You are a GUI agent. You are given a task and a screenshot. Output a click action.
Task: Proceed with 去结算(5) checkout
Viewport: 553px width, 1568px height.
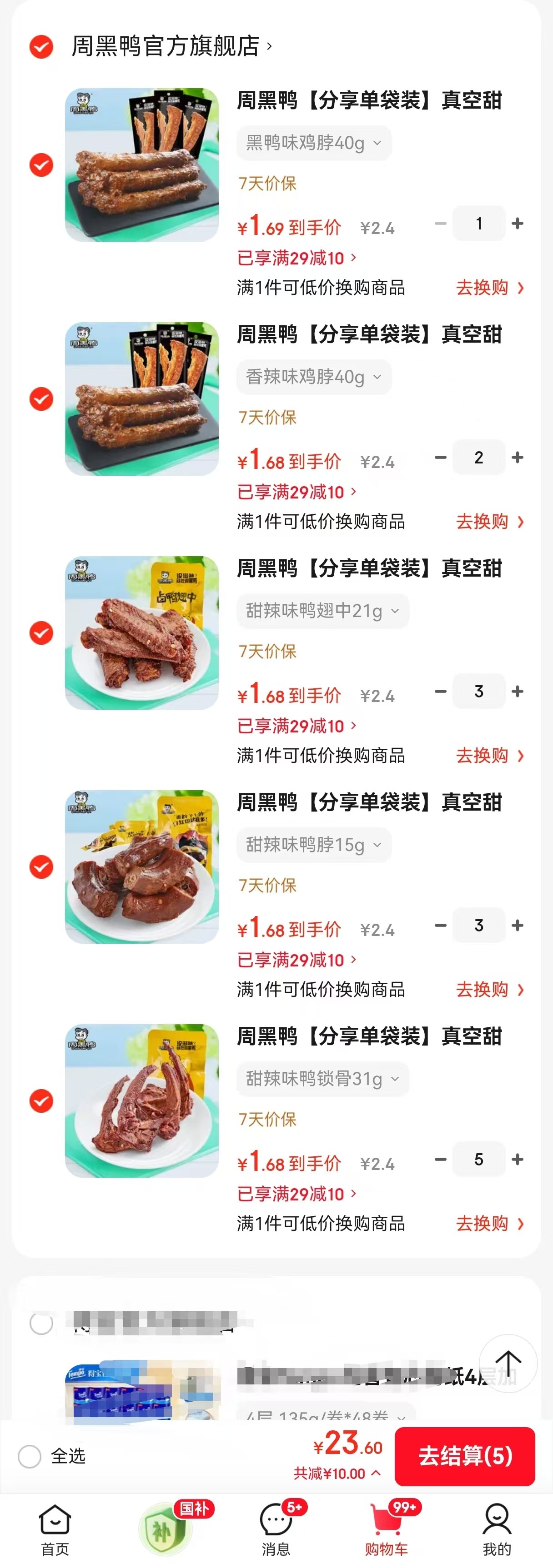click(x=465, y=1457)
